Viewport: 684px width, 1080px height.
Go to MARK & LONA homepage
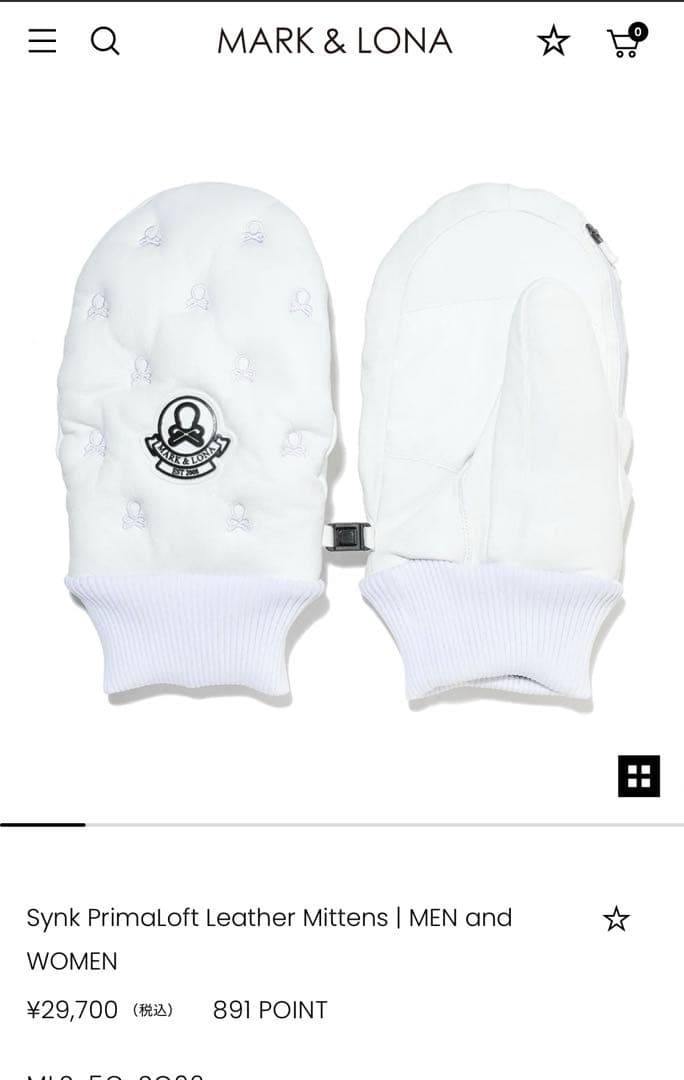[334, 41]
